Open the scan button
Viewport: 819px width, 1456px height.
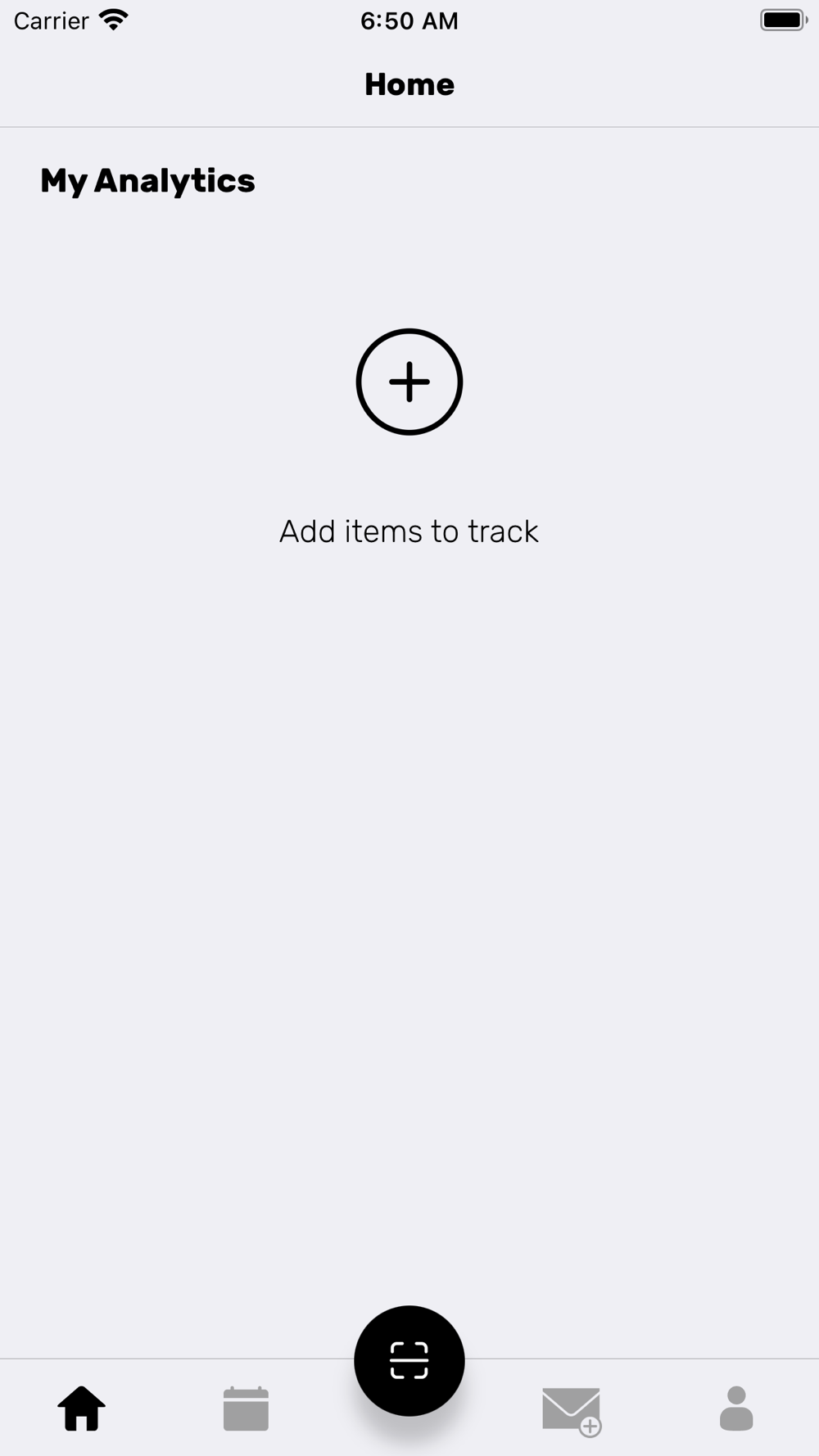click(x=409, y=1360)
